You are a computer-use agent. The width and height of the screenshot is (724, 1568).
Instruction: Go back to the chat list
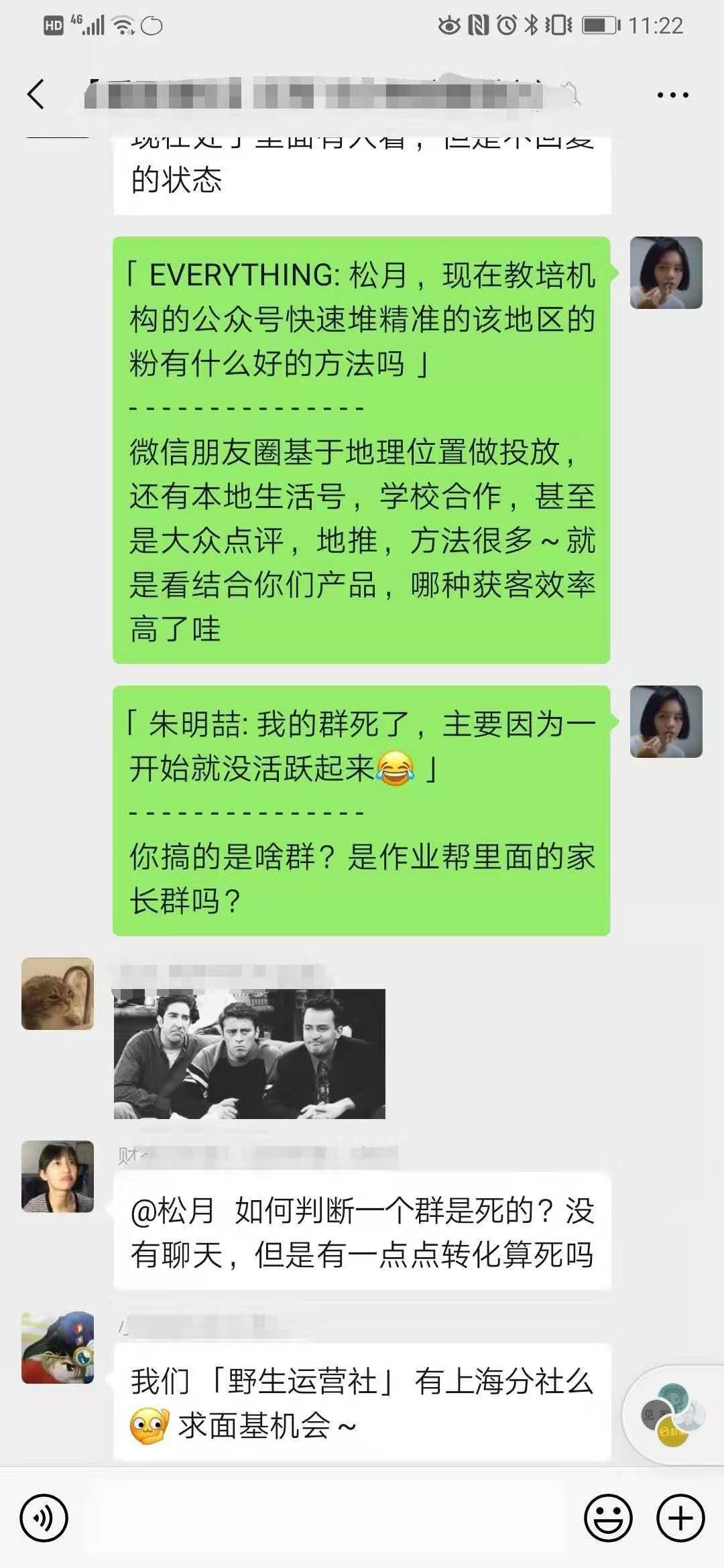tap(36, 94)
